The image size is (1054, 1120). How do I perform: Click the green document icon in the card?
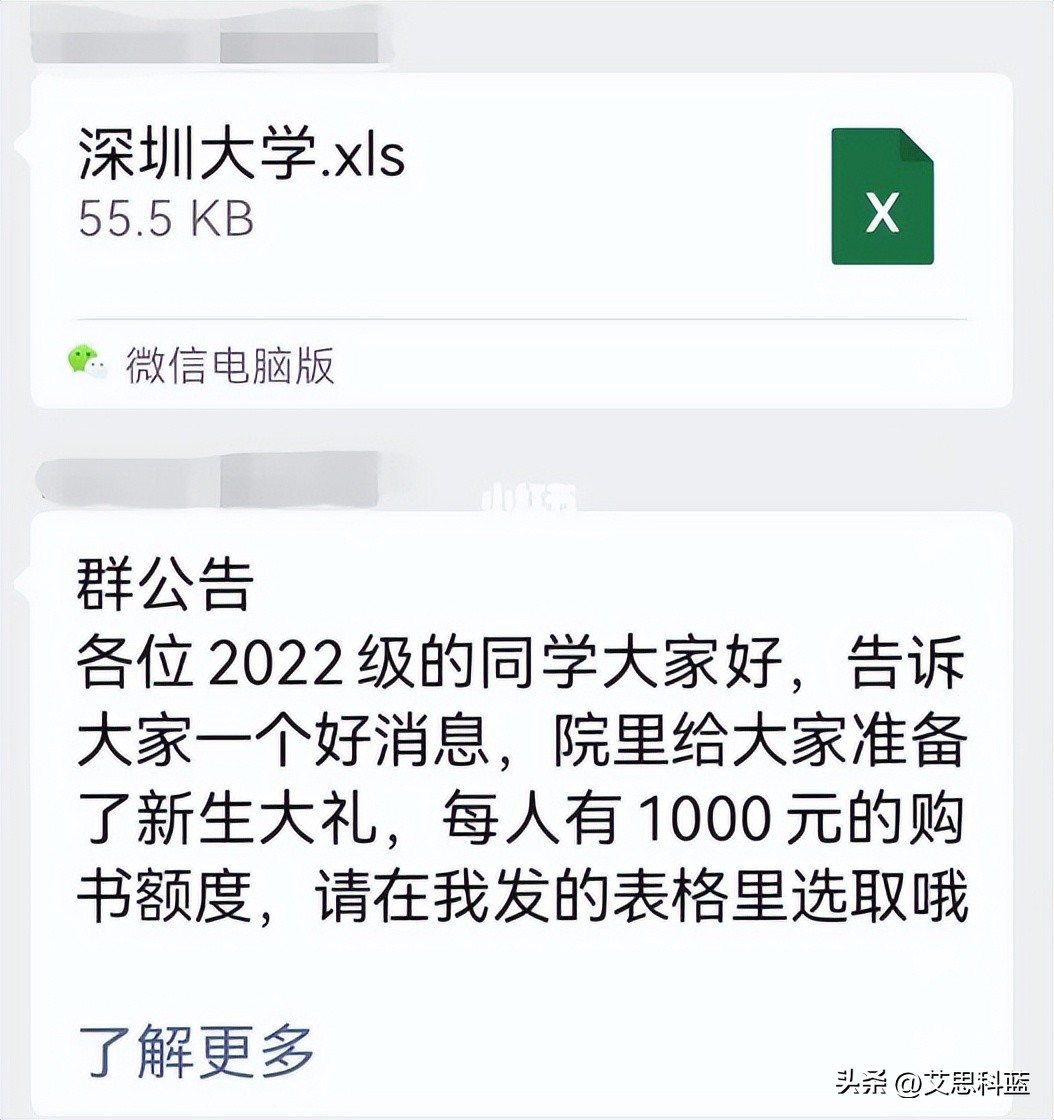click(x=883, y=195)
